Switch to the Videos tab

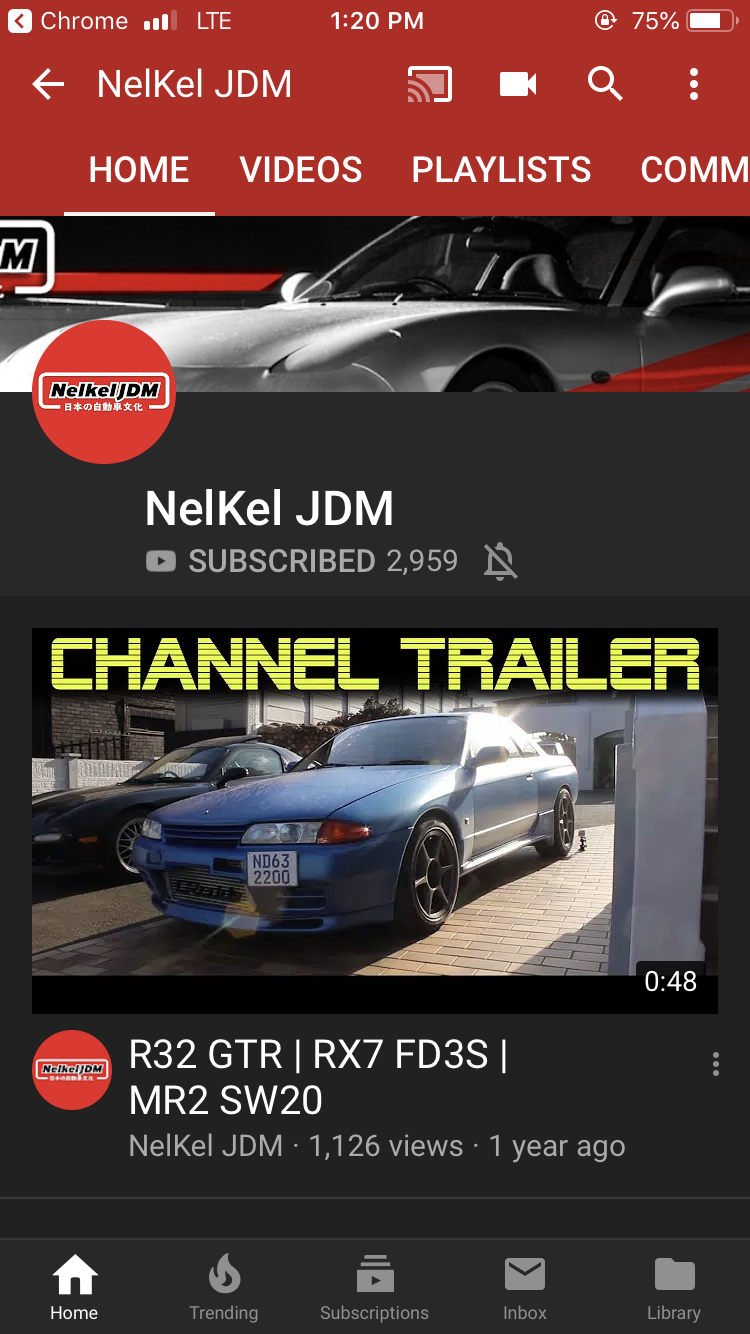coord(301,170)
